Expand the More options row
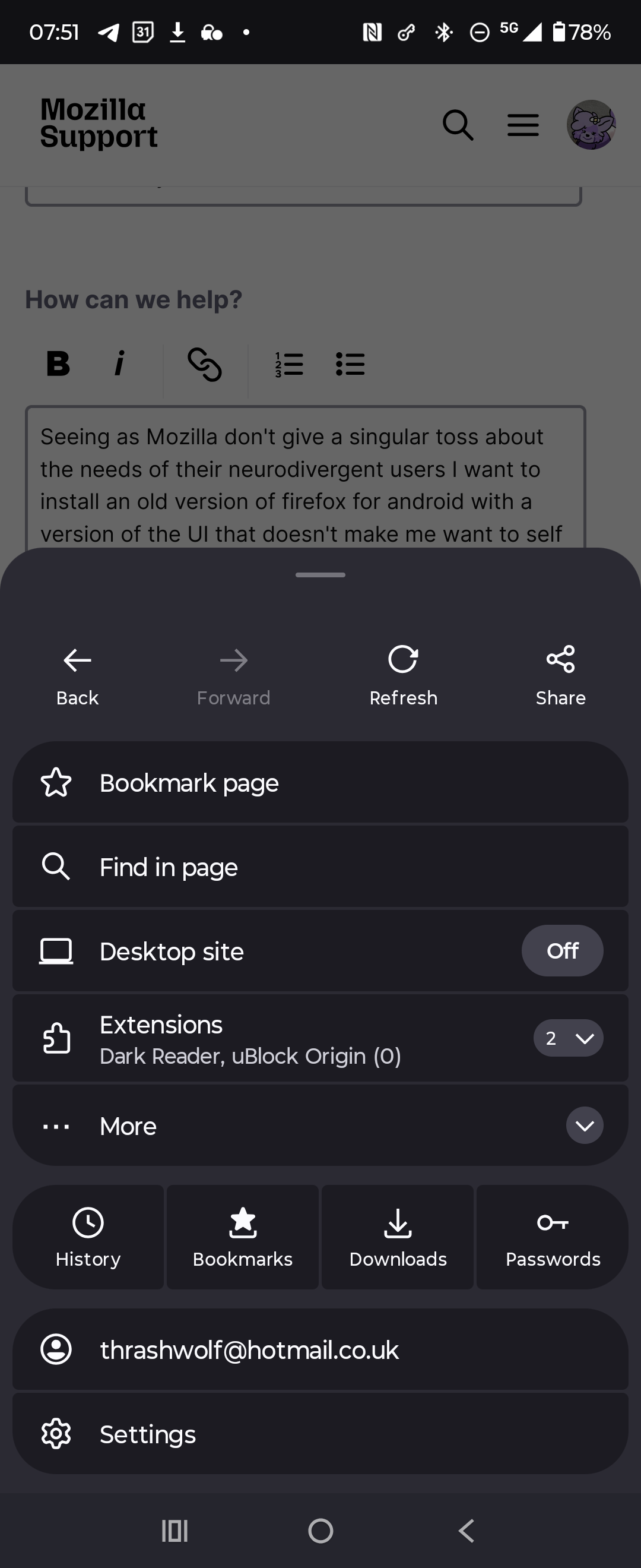The image size is (641, 1568). [584, 1126]
